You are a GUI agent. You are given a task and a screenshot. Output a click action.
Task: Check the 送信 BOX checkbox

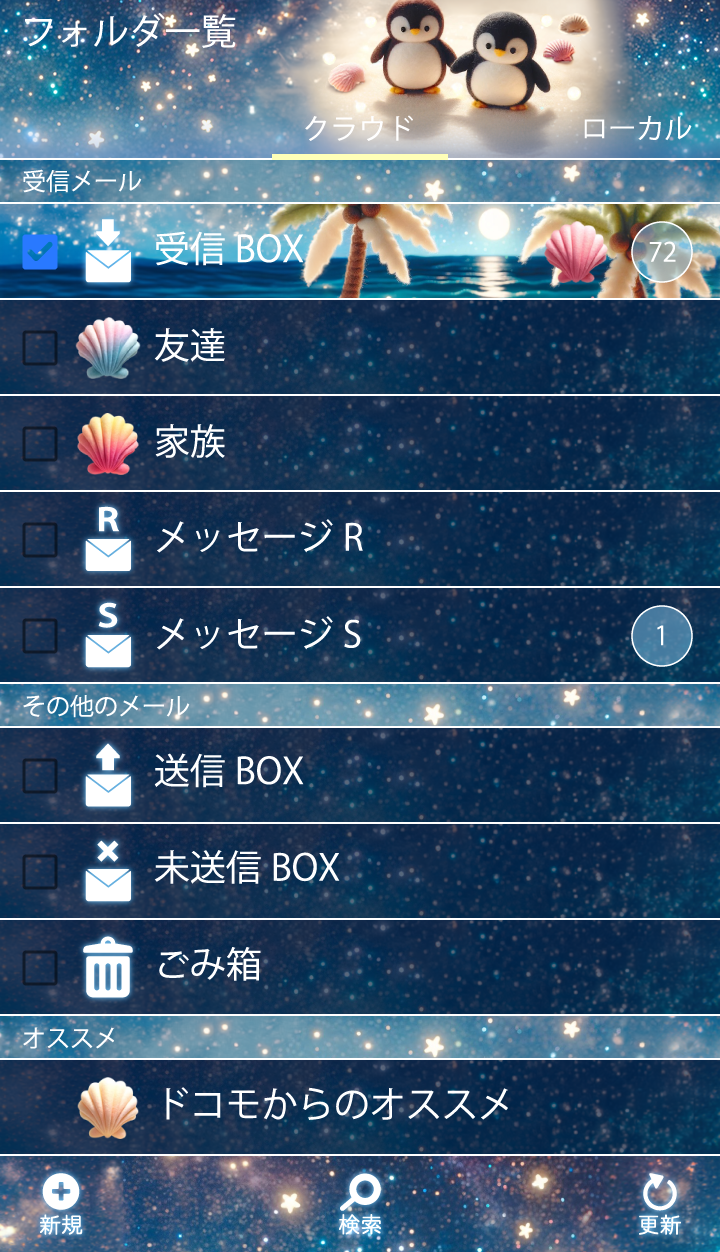[x=40, y=775]
